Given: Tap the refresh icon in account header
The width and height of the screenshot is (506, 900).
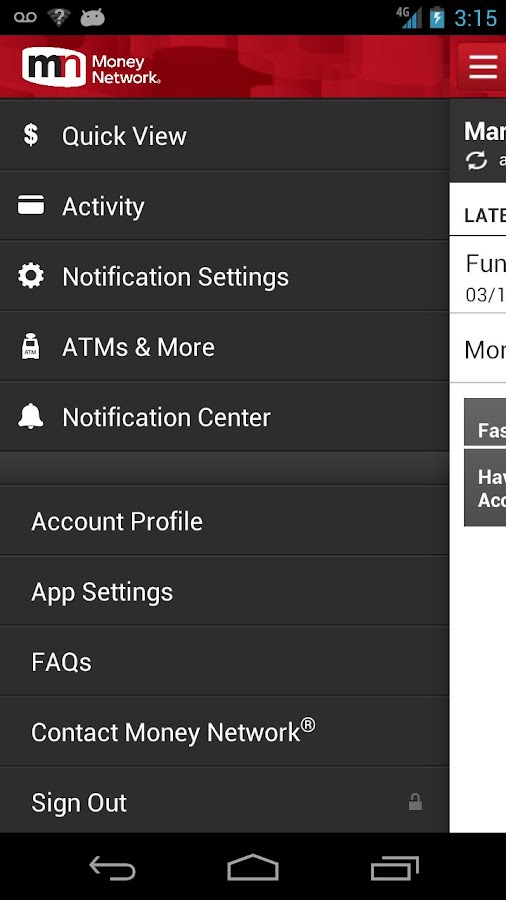Looking at the screenshot, I should pos(476,160).
